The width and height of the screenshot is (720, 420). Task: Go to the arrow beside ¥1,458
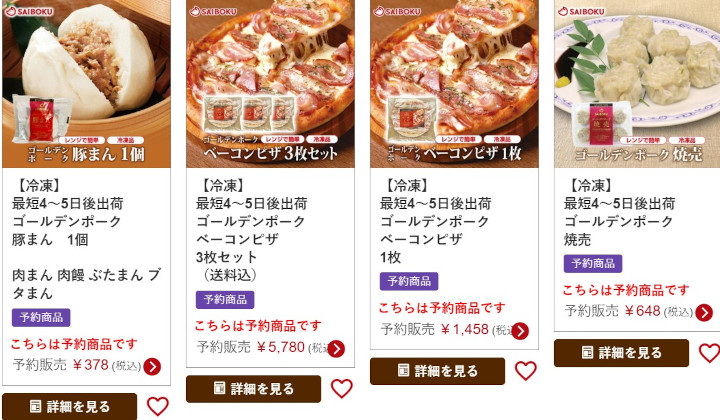[520, 330]
